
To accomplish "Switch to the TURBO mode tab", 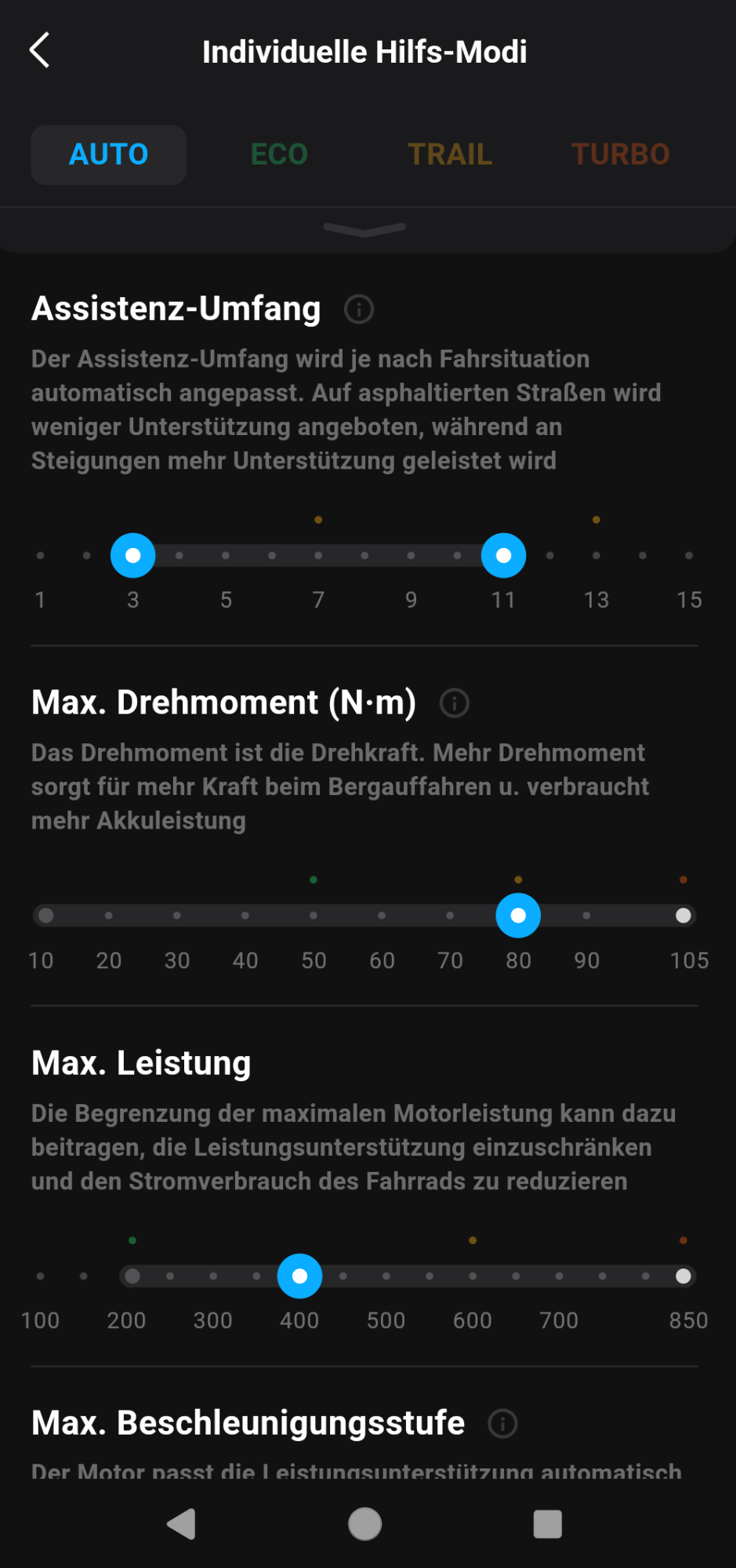I will point(620,154).
